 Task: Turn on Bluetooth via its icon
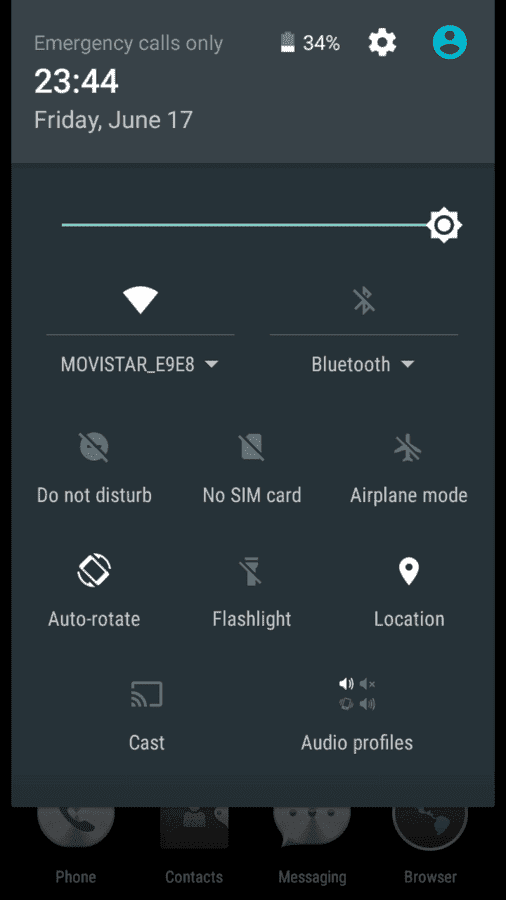click(x=364, y=300)
